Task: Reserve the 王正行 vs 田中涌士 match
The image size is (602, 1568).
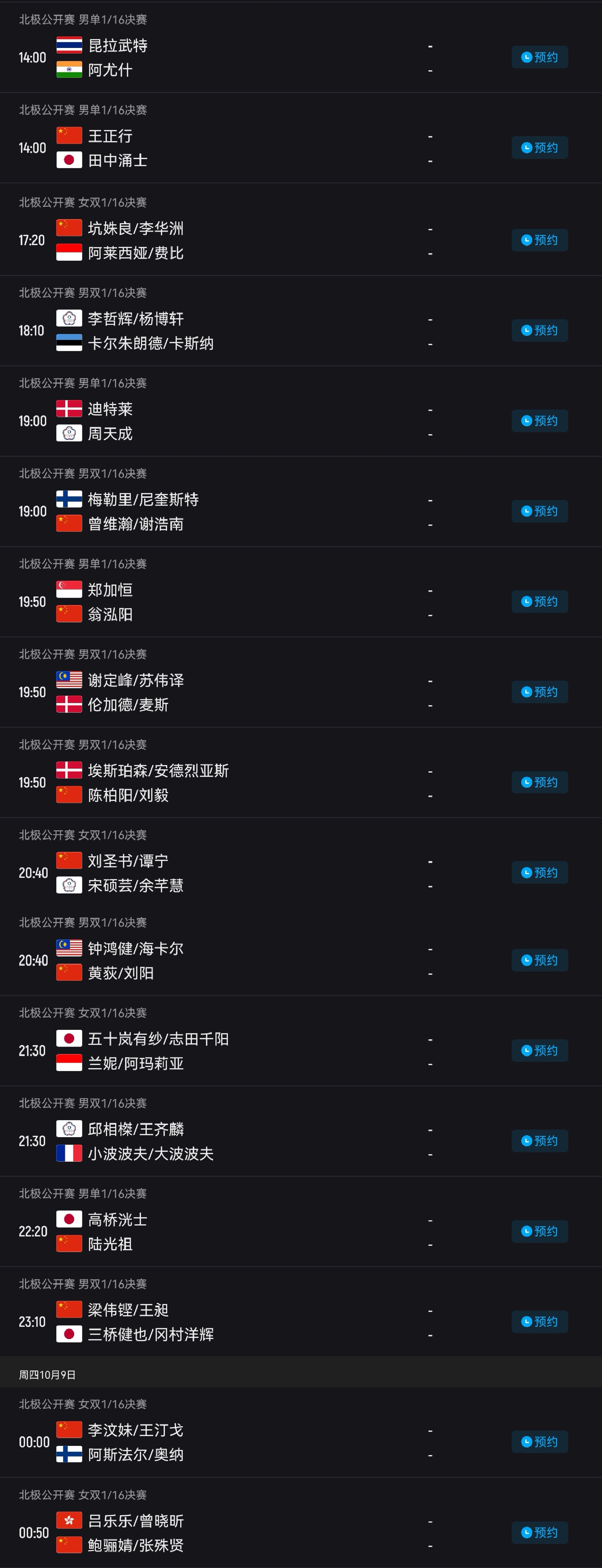Action: pos(539,148)
